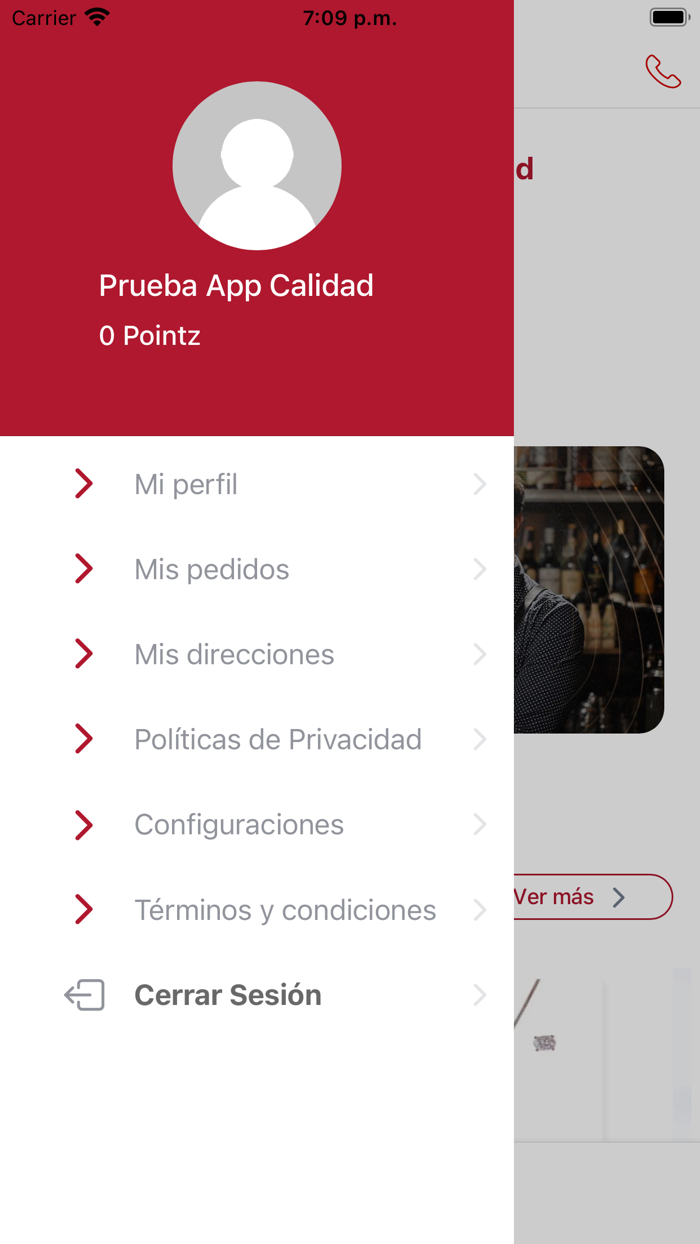700x1244 pixels.
Task: Go to Mis pedidos
Action: click(212, 570)
